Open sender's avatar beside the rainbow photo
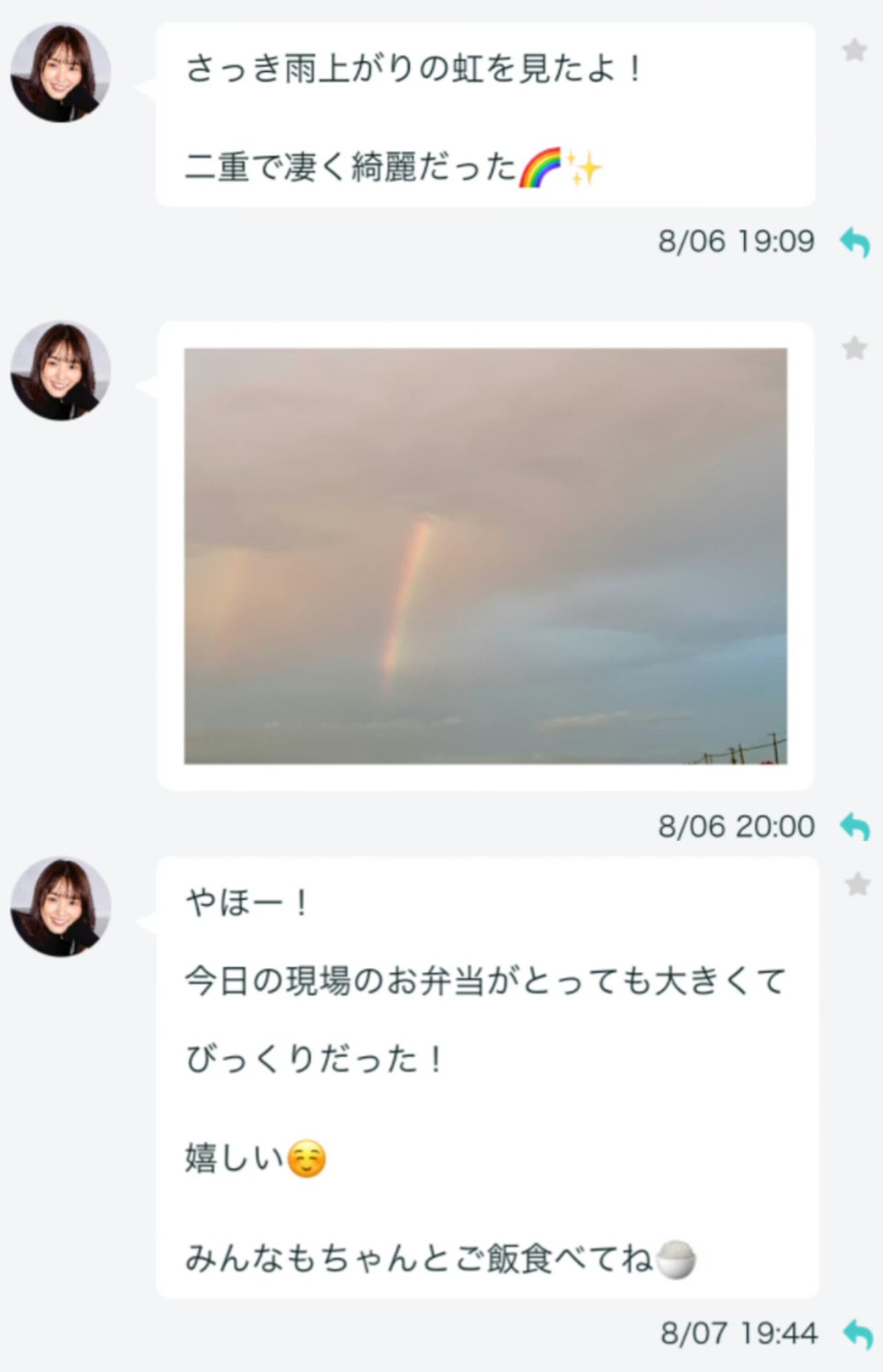 pos(61,371)
